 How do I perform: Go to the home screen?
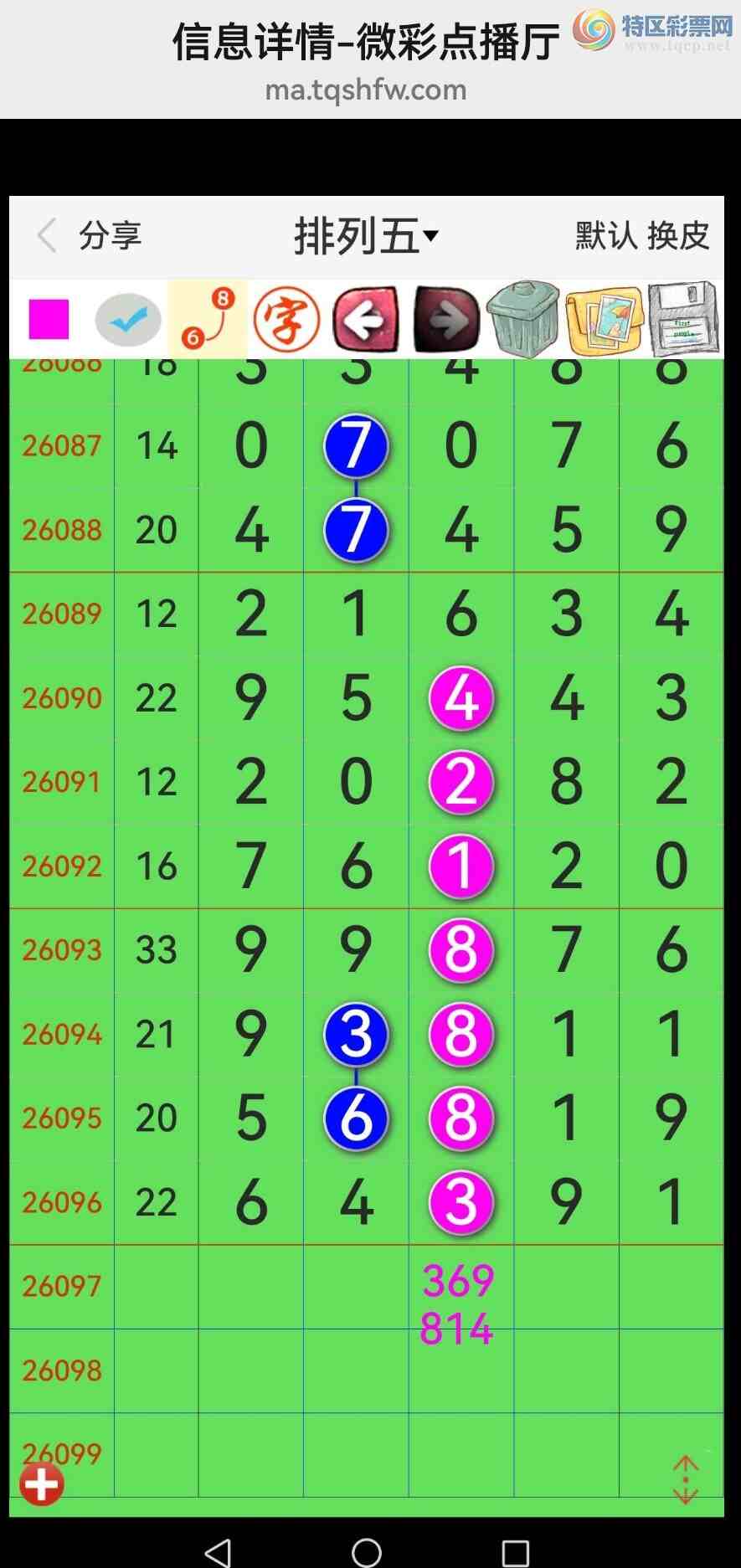tap(367, 1552)
